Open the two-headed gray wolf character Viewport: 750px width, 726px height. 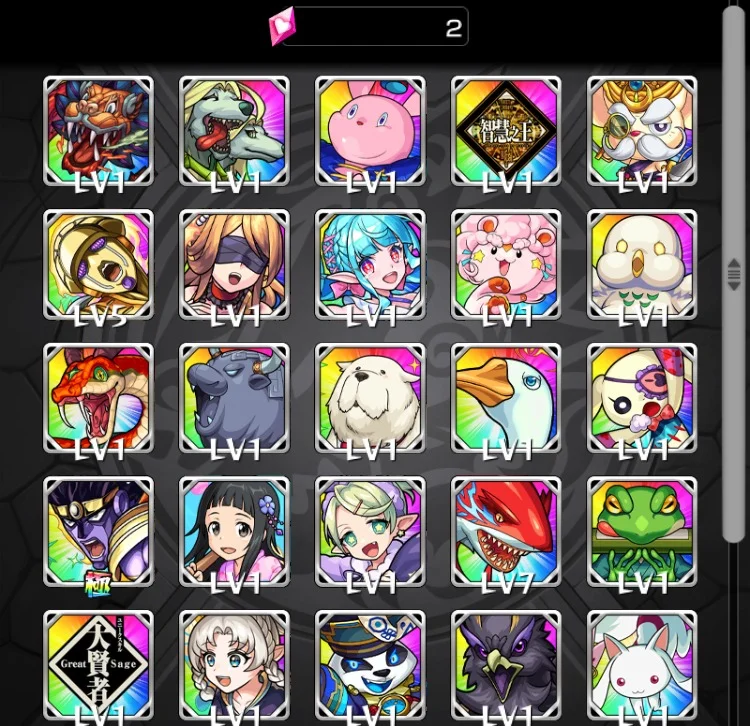coord(234,131)
